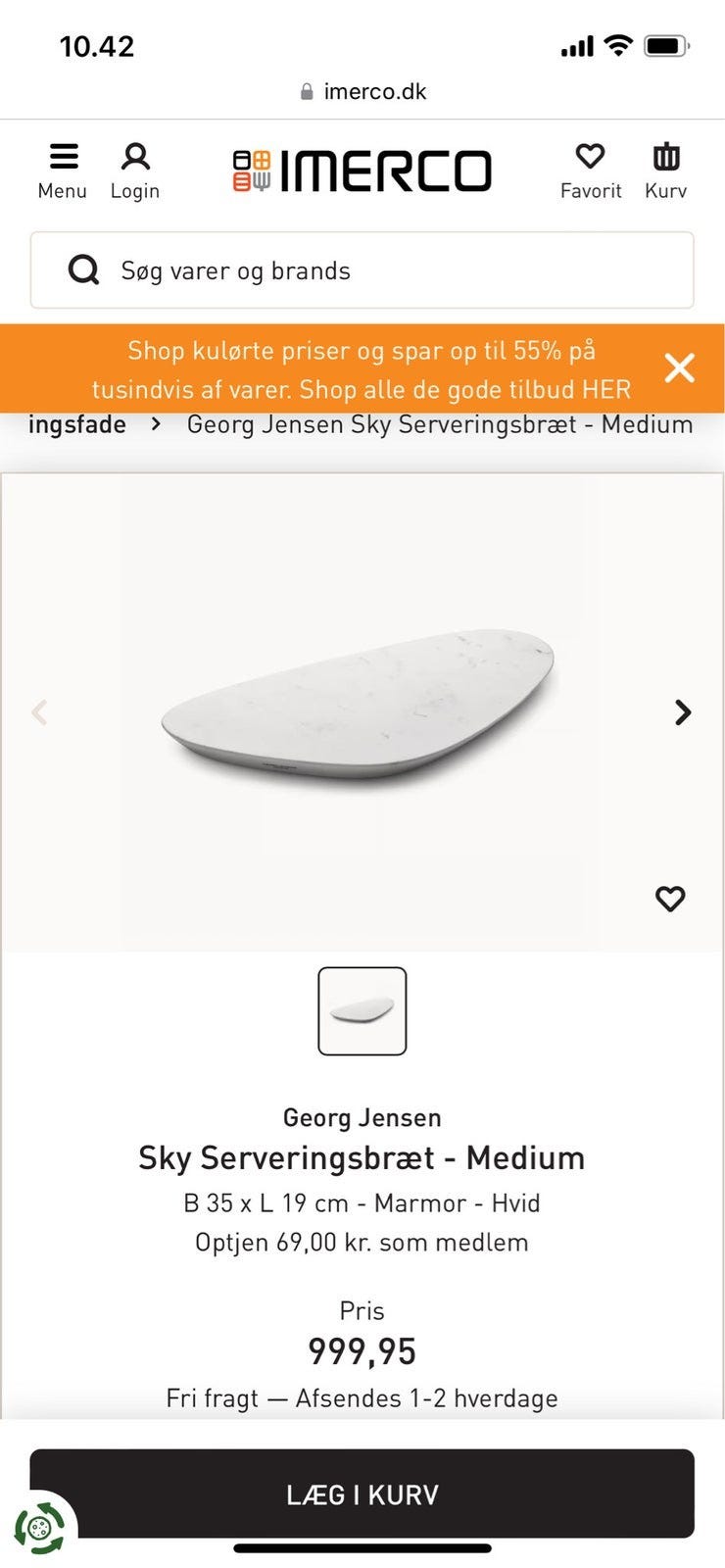Open the Menu tab in the header
The width and height of the screenshot is (725, 1568).
click(62, 169)
